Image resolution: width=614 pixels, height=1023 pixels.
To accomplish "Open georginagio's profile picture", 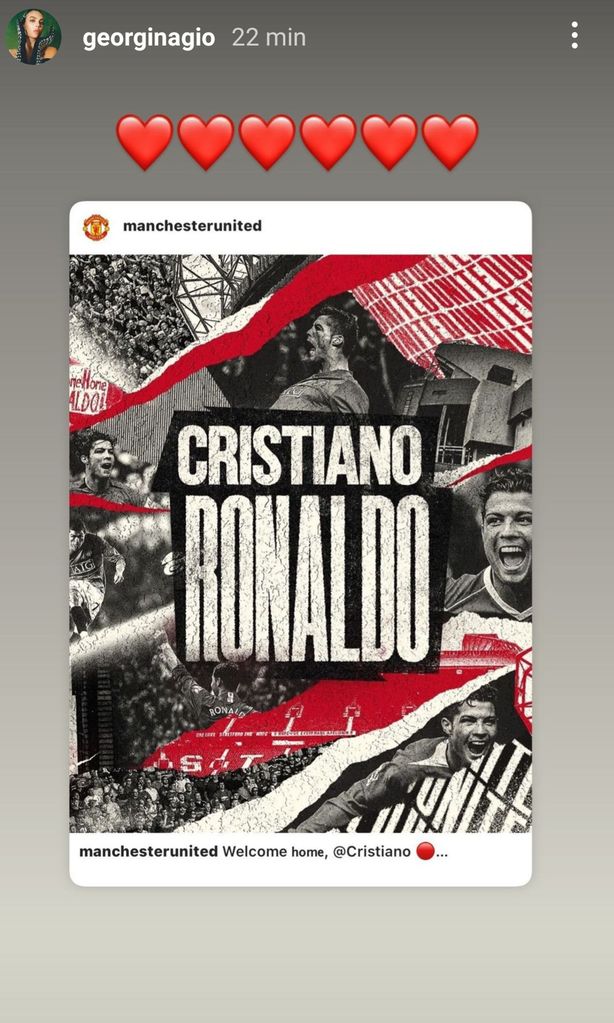I will 33,37.
